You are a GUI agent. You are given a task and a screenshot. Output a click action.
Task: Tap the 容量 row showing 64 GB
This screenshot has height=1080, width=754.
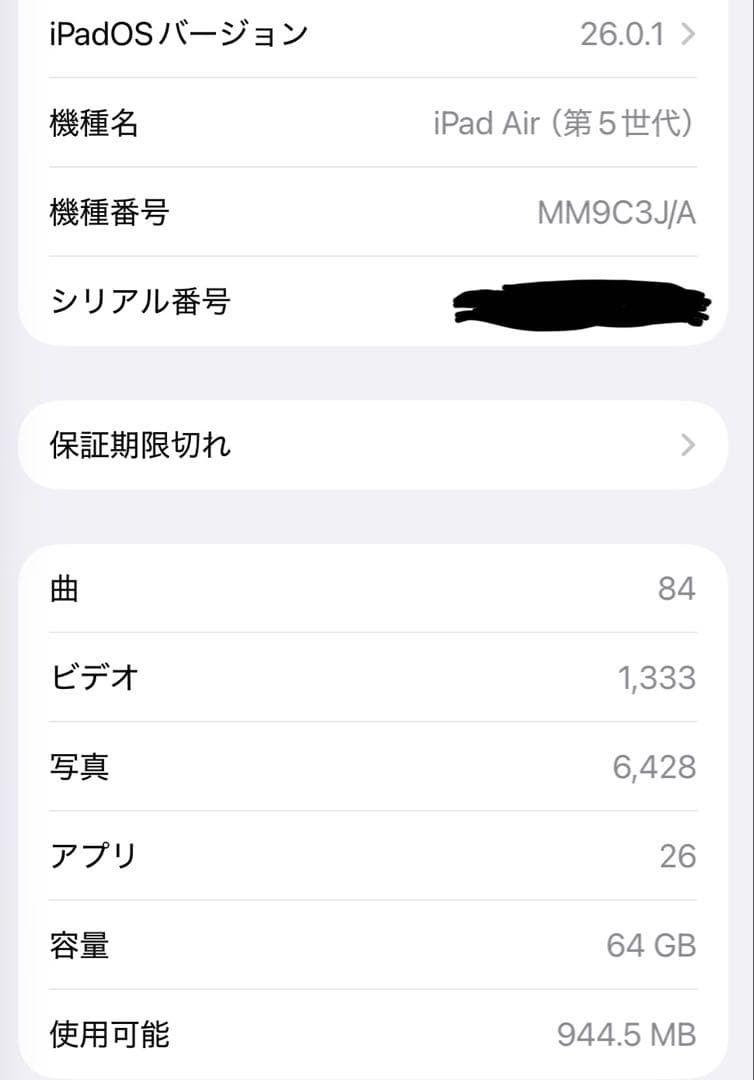377,945
